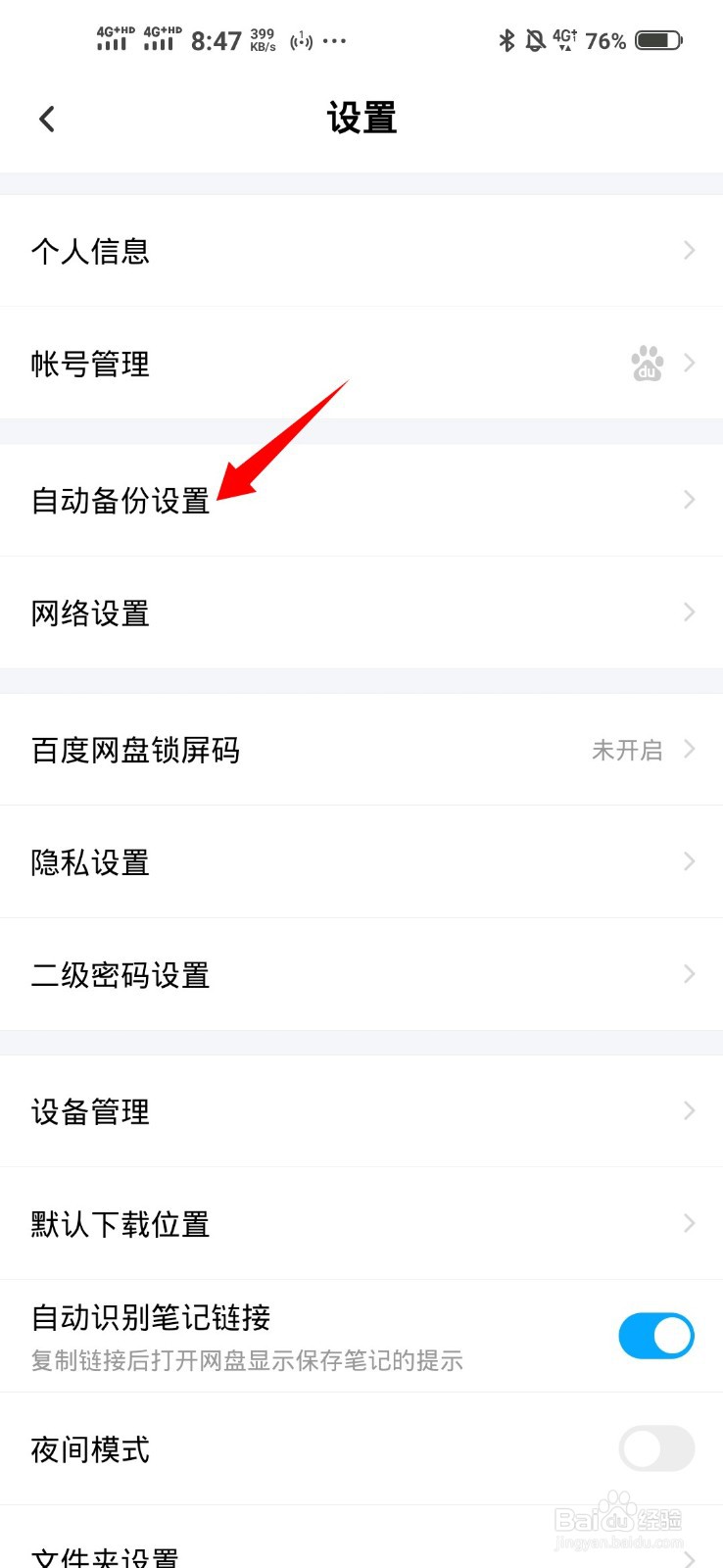The image size is (723, 1568).
Task: Click the battery indicator icon
Action: (x=660, y=39)
